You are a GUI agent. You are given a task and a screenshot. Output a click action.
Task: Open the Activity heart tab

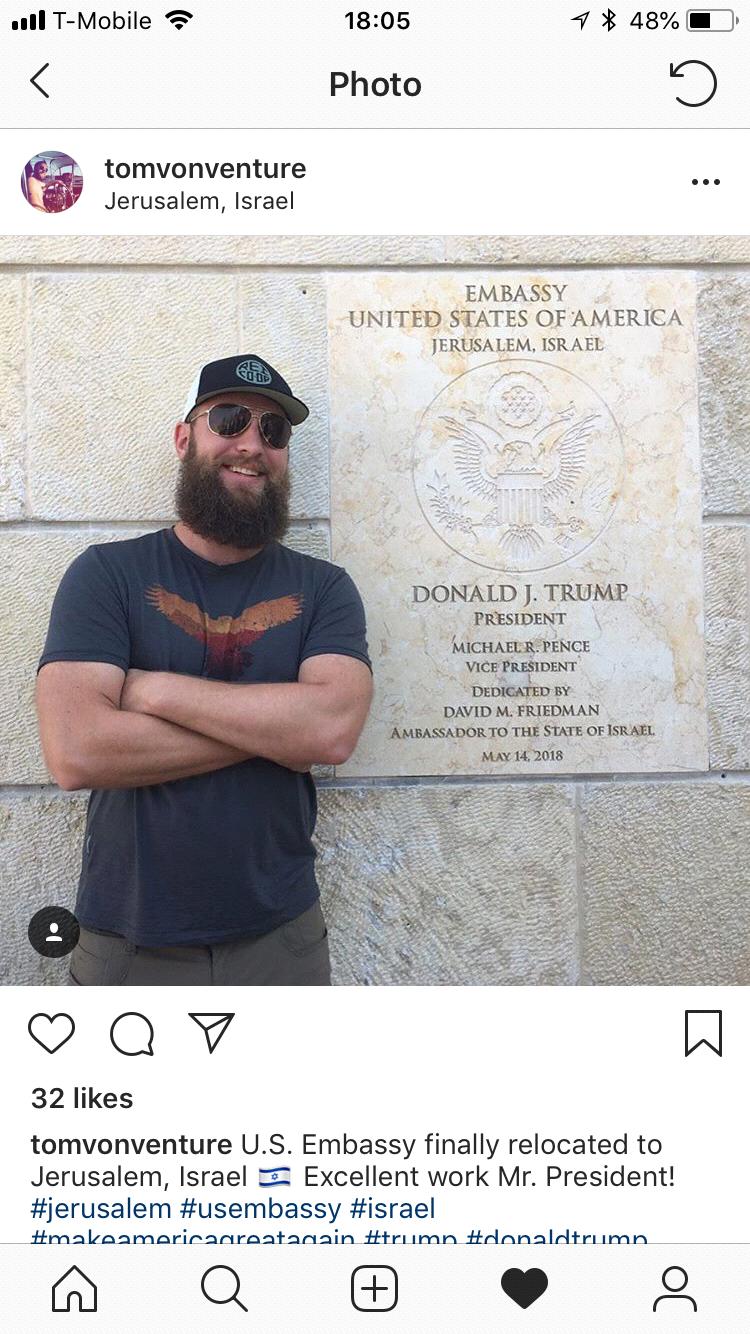tap(525, 1289)
